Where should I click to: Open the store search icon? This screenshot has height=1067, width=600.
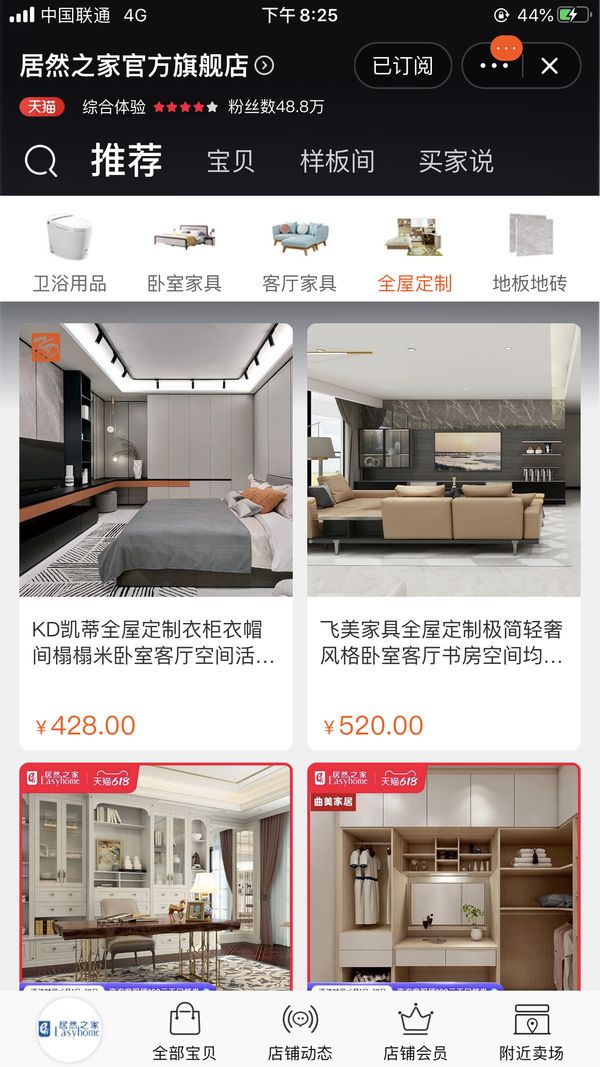pos(41,160)
